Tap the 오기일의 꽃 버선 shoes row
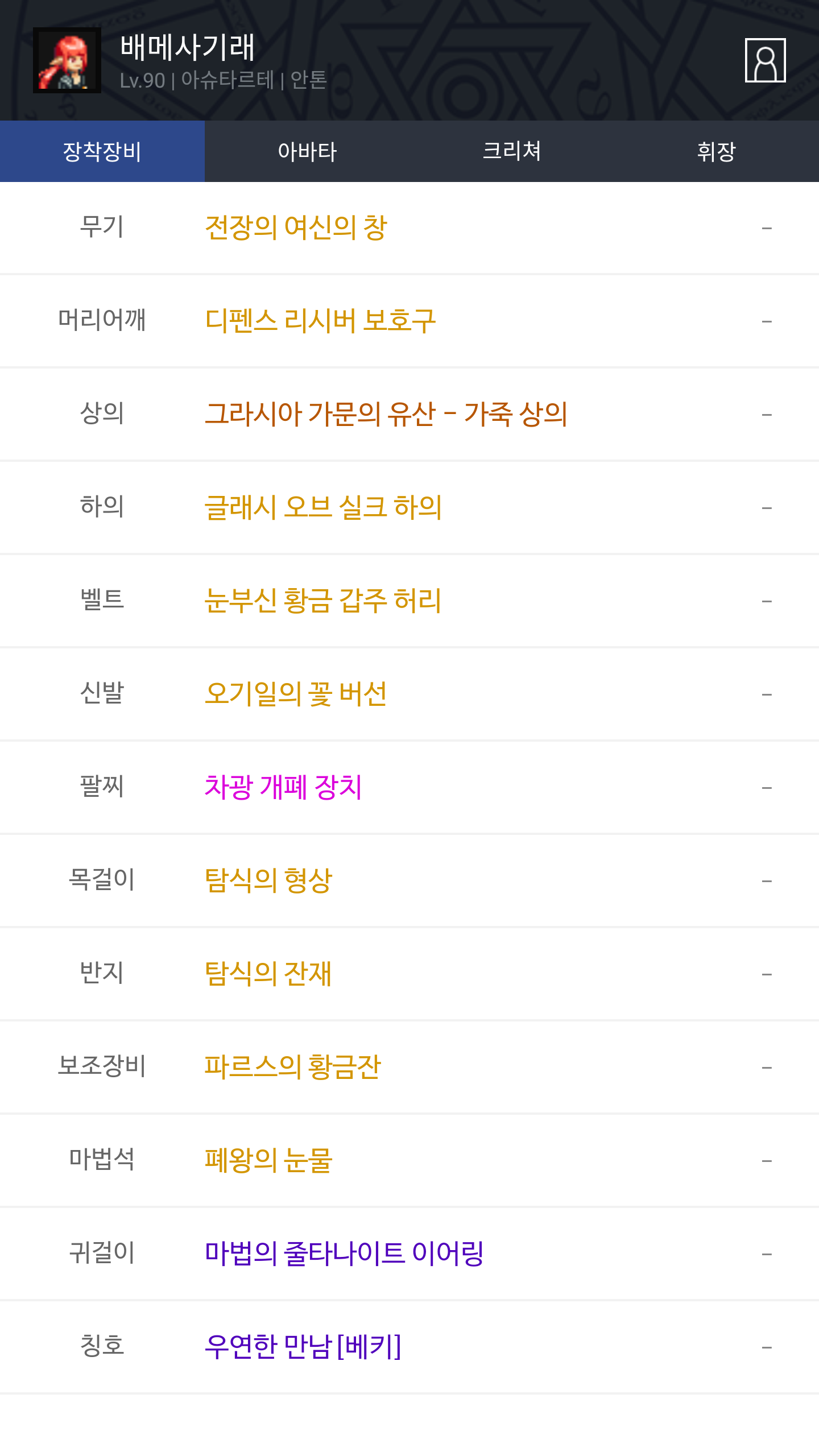Screen dimensions: 819x1456 click(x=296, y=694)
